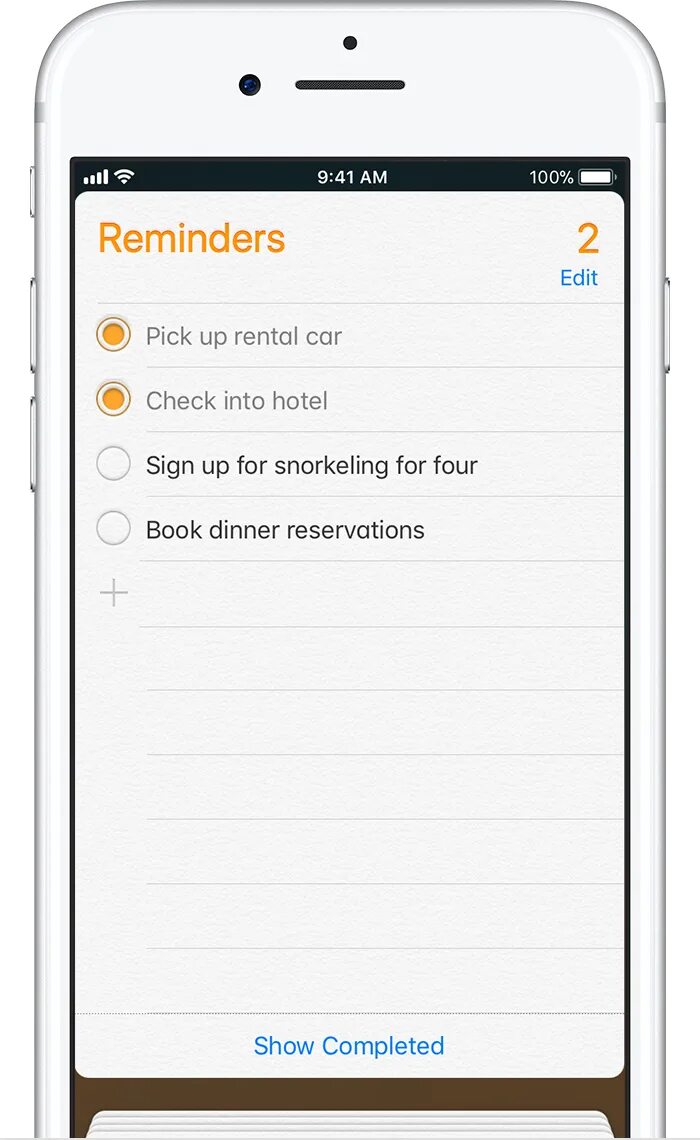Uncheck the Check into hotel reminder
The height and width of the screenshot is (1140, 700).
pos(113,399)
